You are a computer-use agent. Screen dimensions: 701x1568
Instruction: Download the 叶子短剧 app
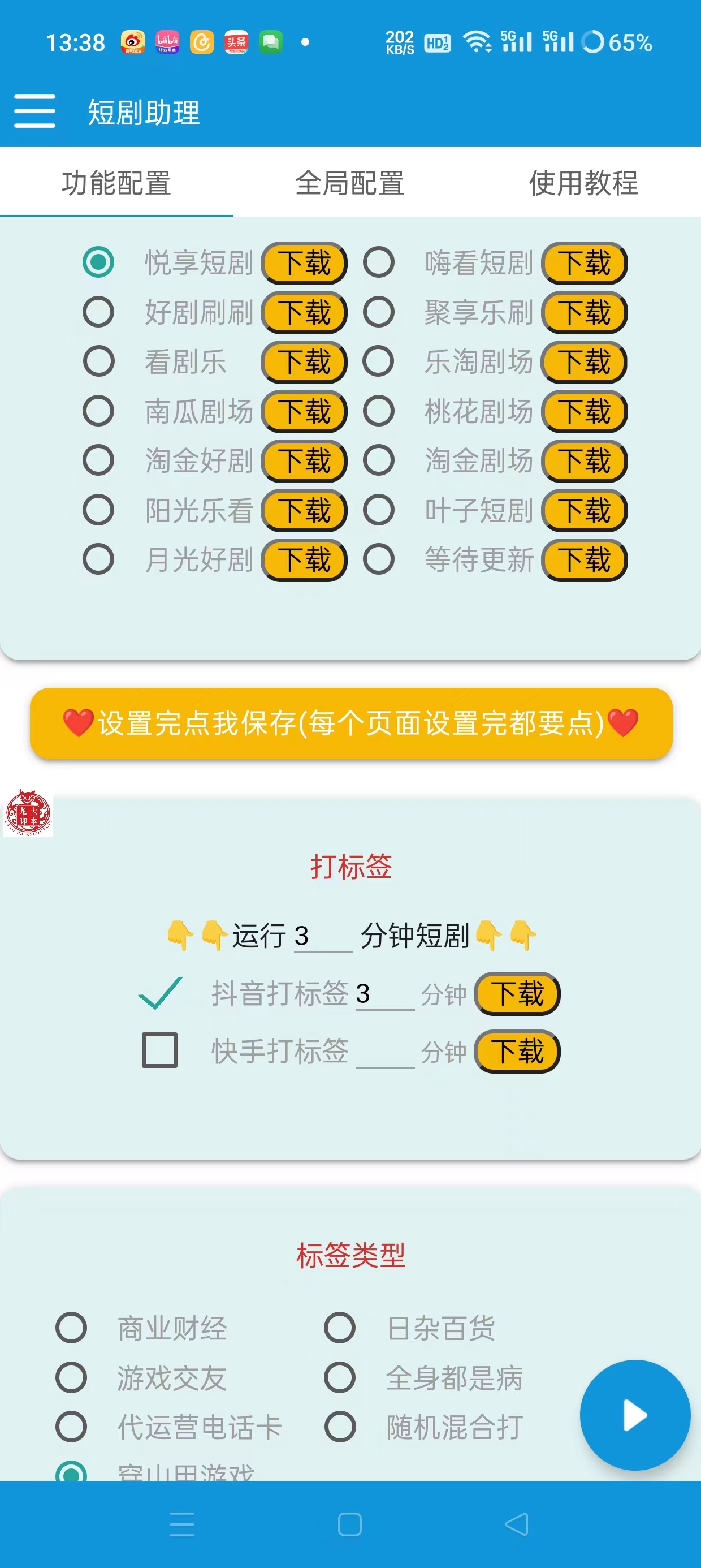[584, 511]
